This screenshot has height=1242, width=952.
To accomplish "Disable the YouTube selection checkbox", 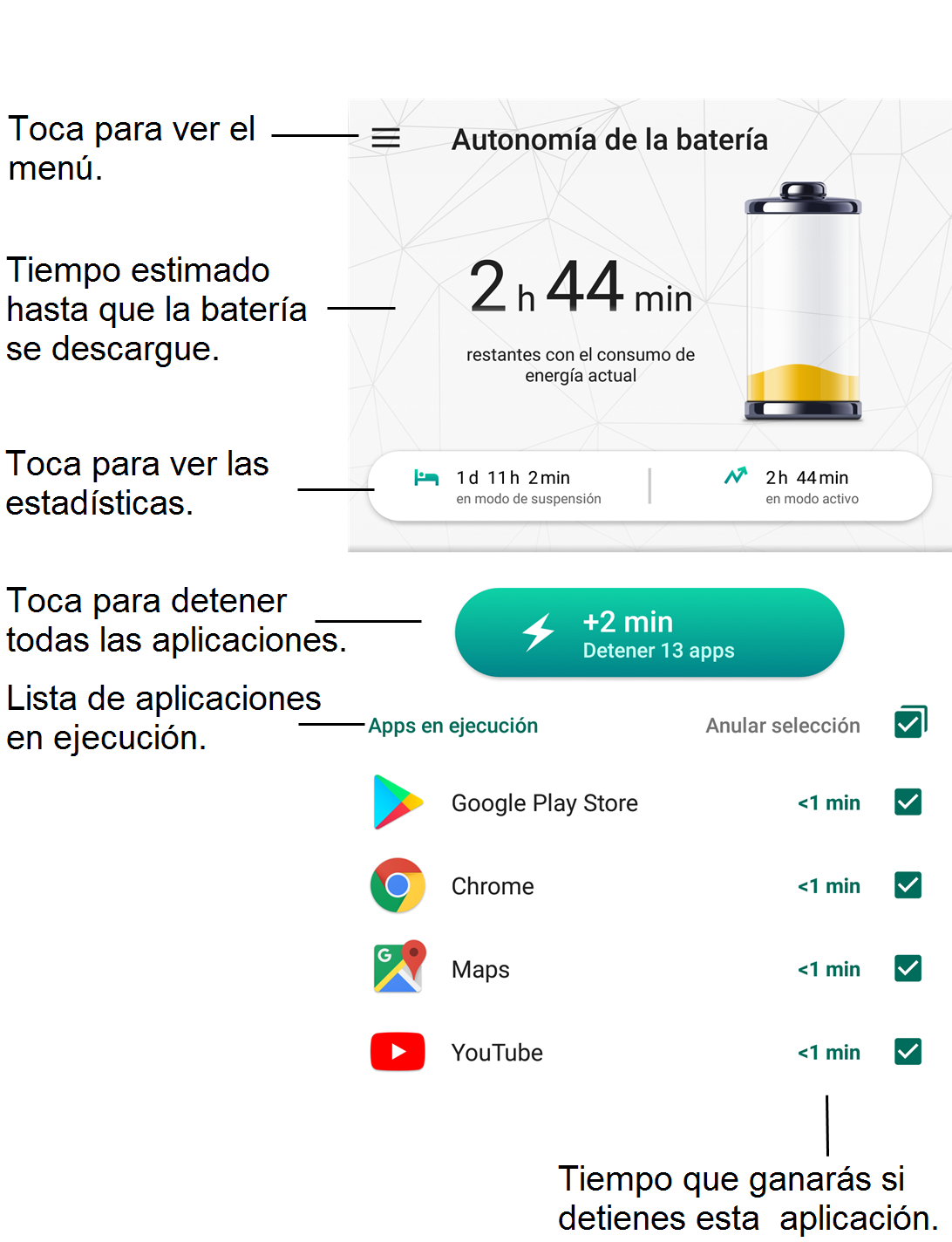I will click(x=907, y=1051).
